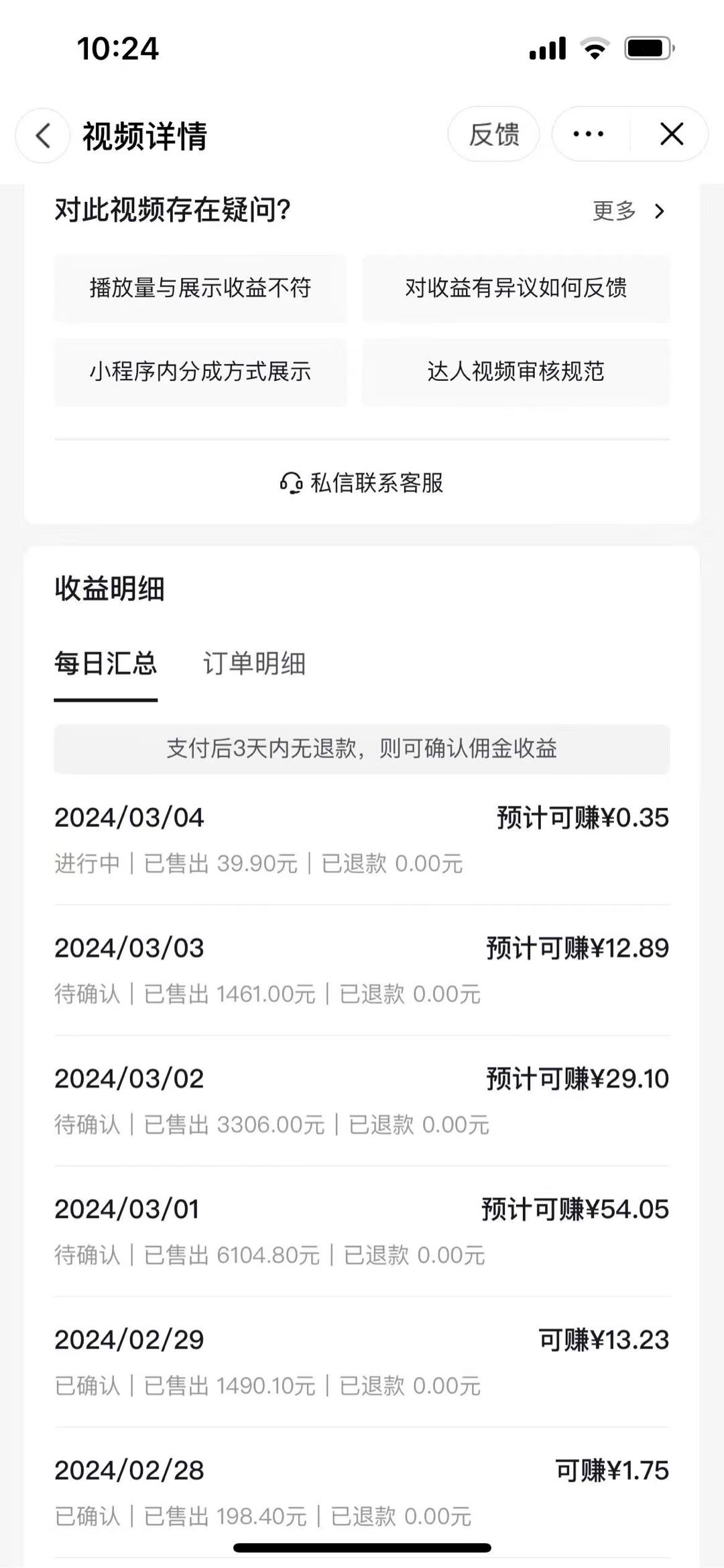Go back using the top-left arrow
This screenshot has width=724, height=1568.
(43, 136)
